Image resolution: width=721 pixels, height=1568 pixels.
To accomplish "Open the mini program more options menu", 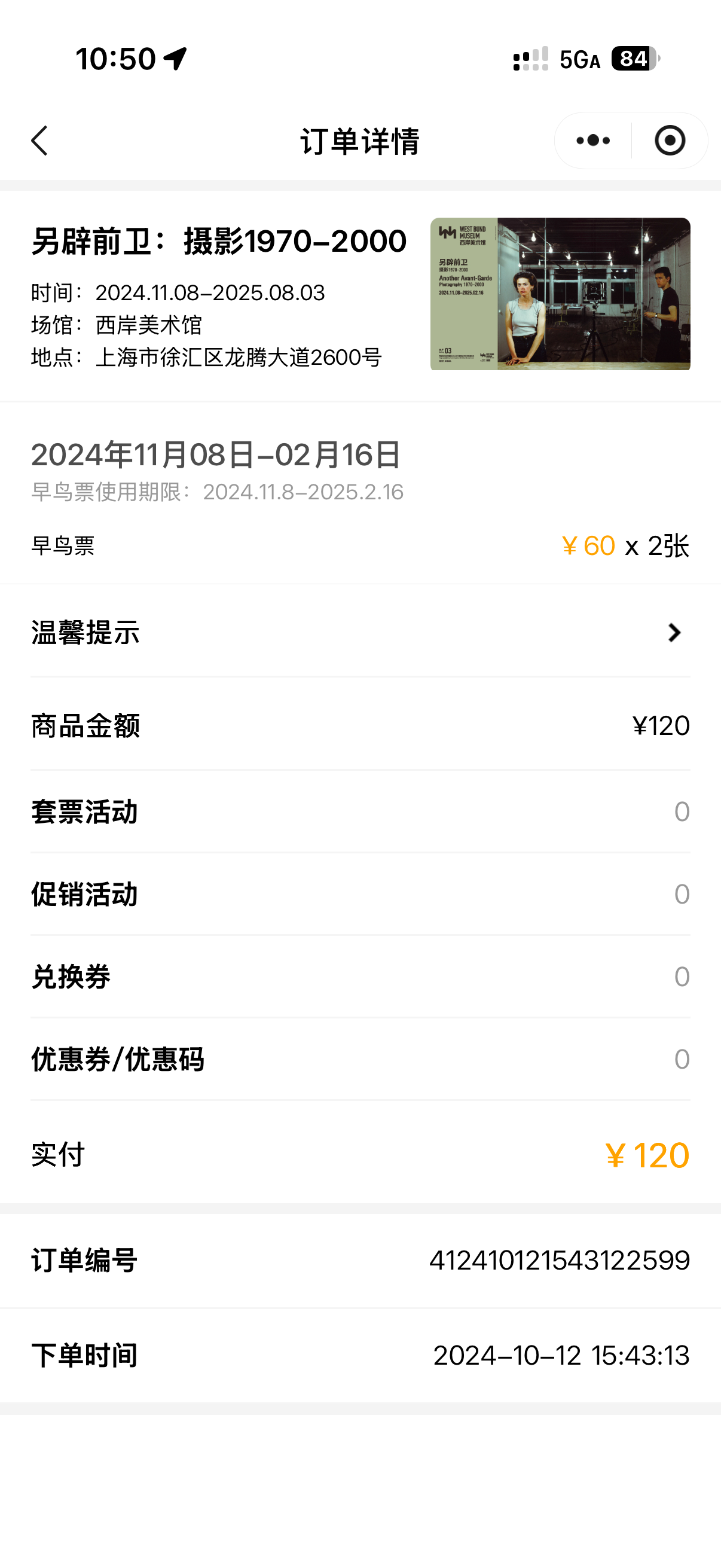I will [592, 141].
